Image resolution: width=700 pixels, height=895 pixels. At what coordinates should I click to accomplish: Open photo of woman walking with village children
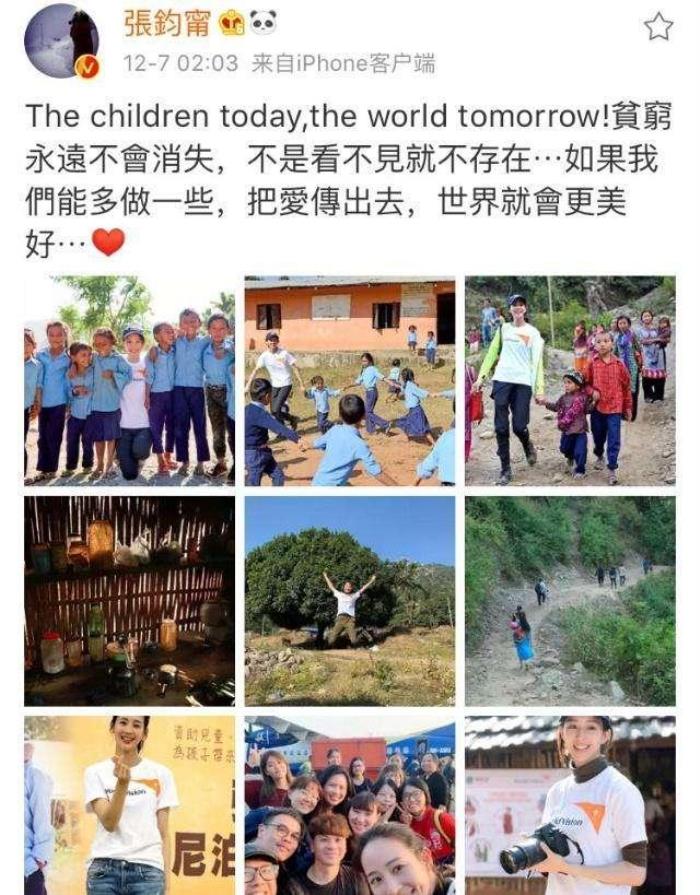click(x=569, y=381)
